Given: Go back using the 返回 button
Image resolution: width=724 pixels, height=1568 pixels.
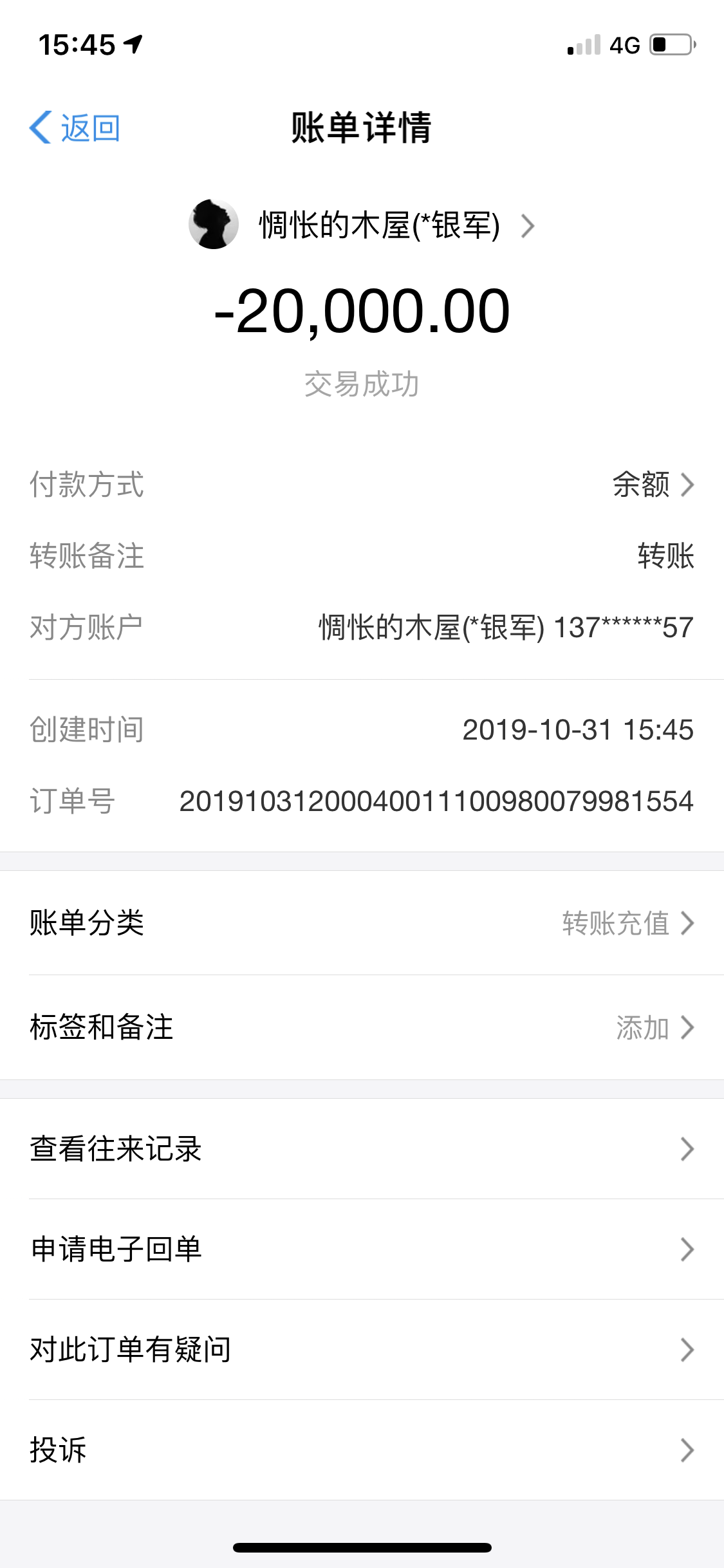Looking at the screenshot, I should 75,127.
